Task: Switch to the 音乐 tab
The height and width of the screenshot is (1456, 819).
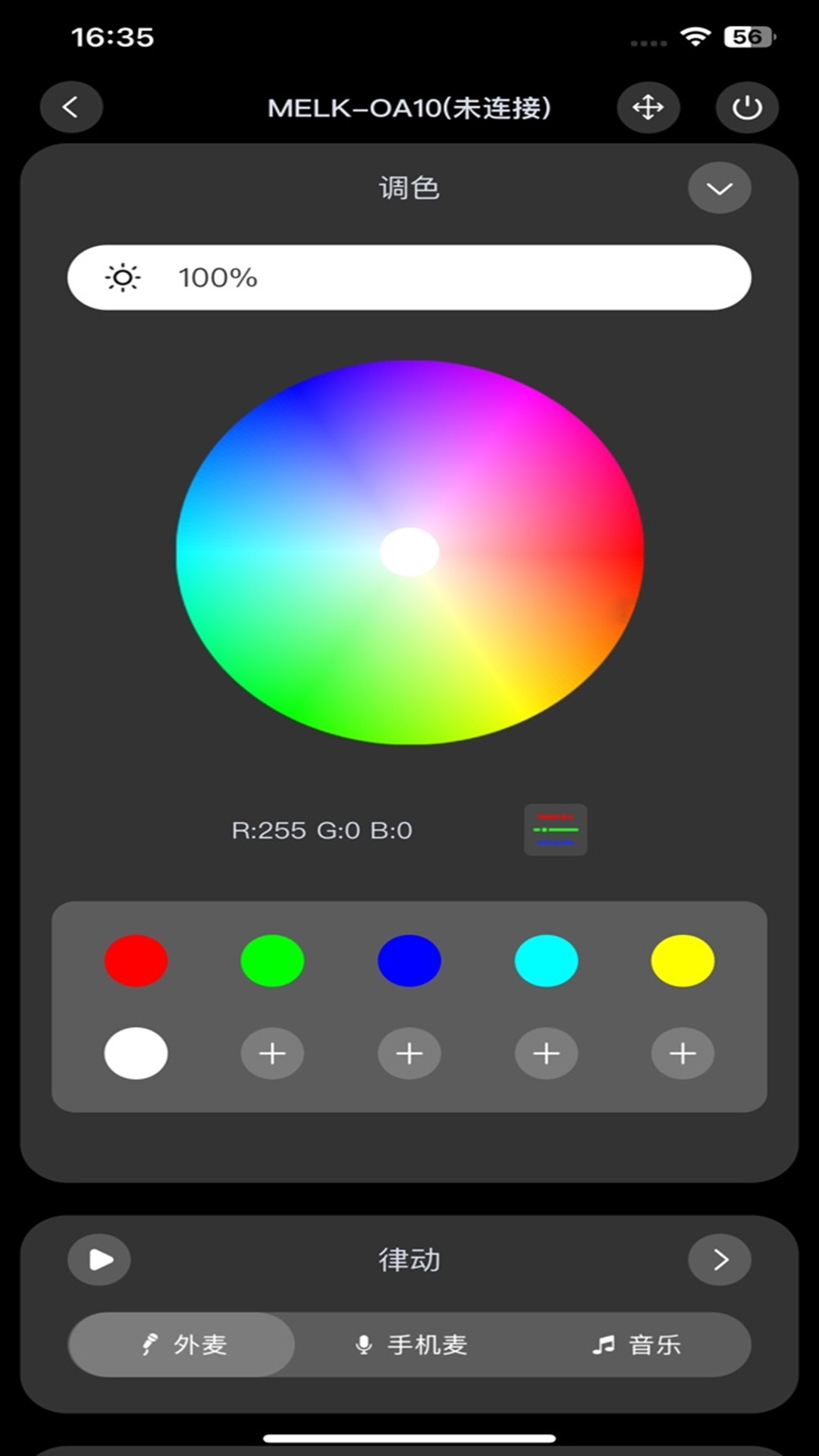Action: [x=637, y=1345]
